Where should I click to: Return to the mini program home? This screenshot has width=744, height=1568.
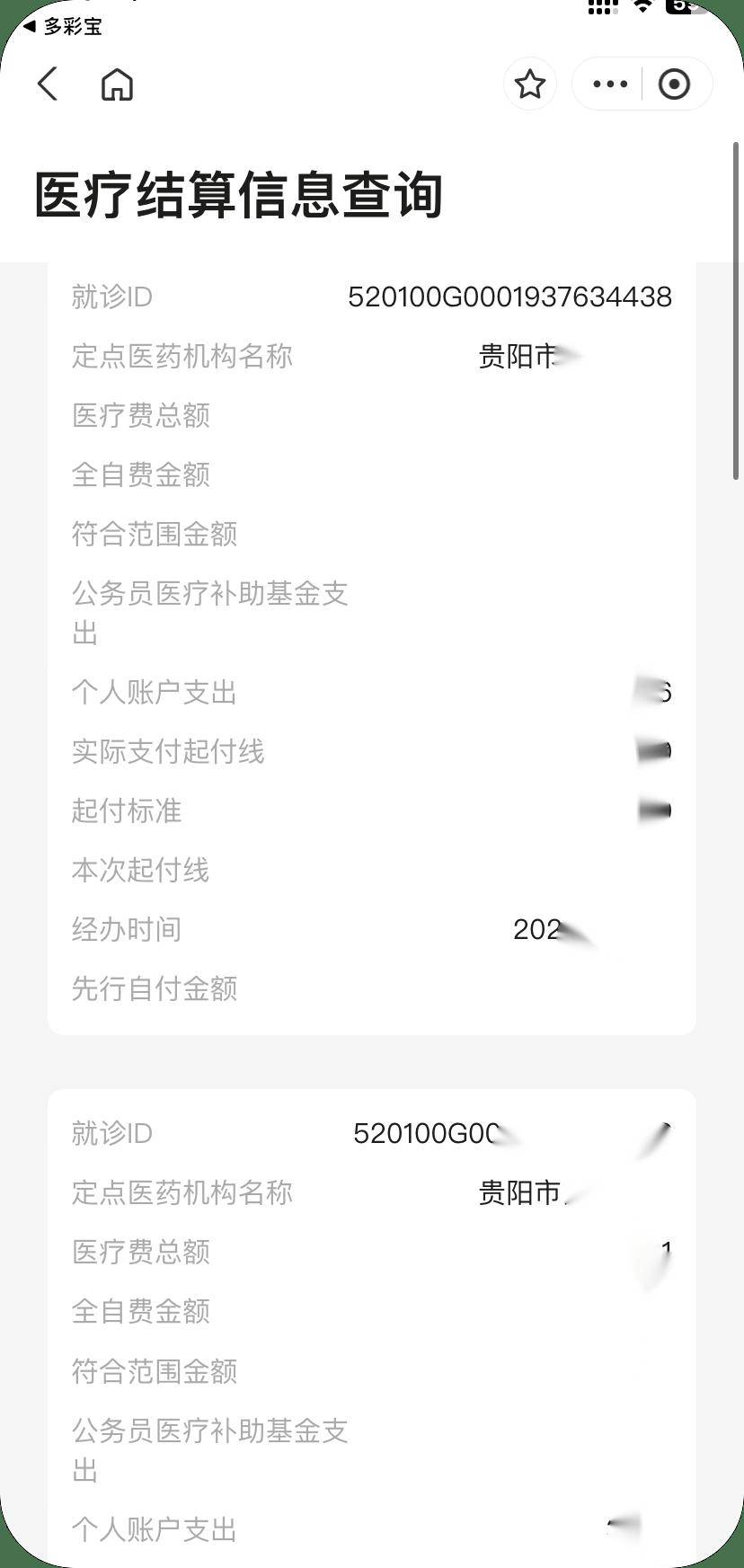coord(117,84)
